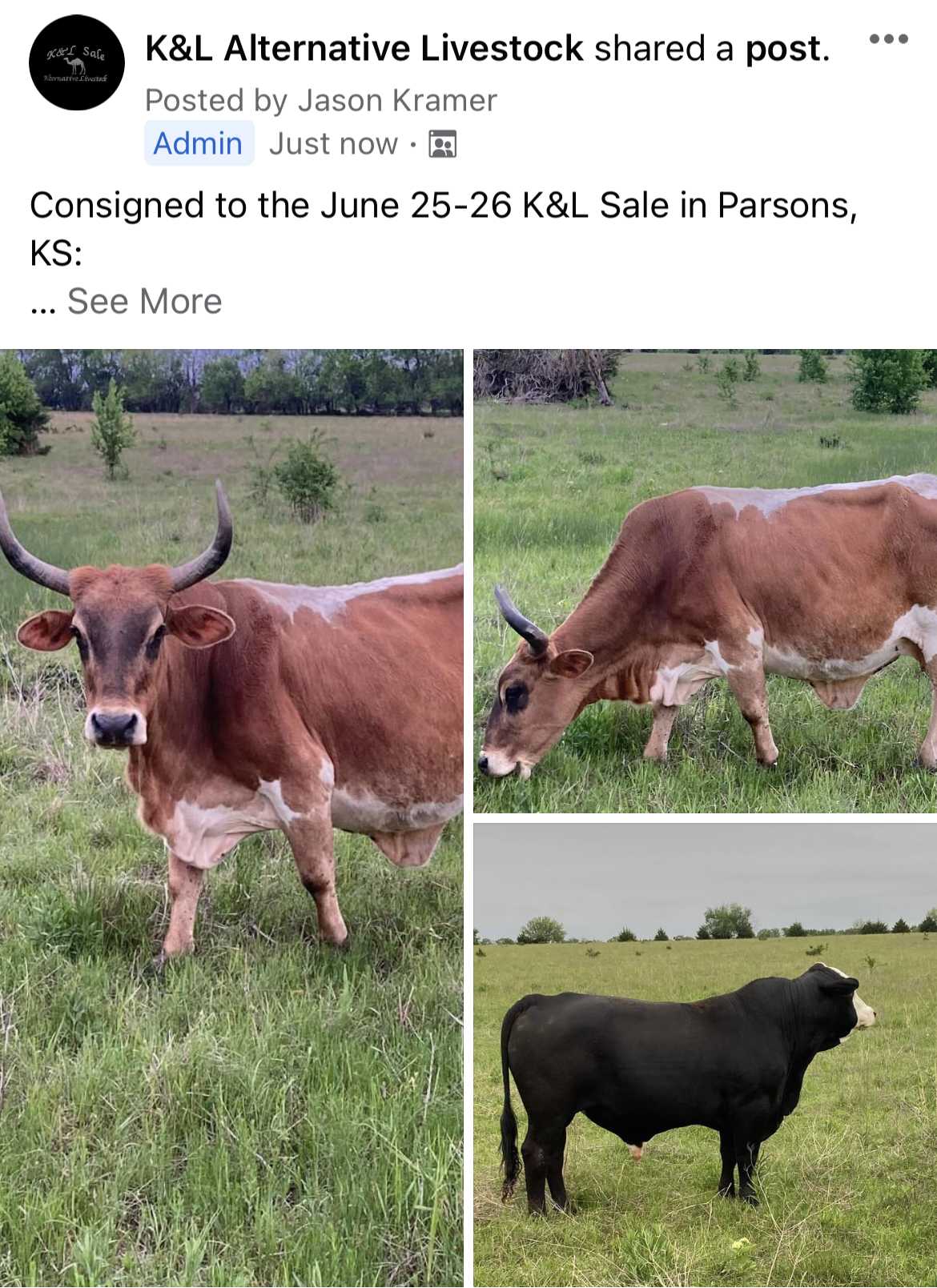
Task: Expand post text with See More
Action: (x=144, y=302)
